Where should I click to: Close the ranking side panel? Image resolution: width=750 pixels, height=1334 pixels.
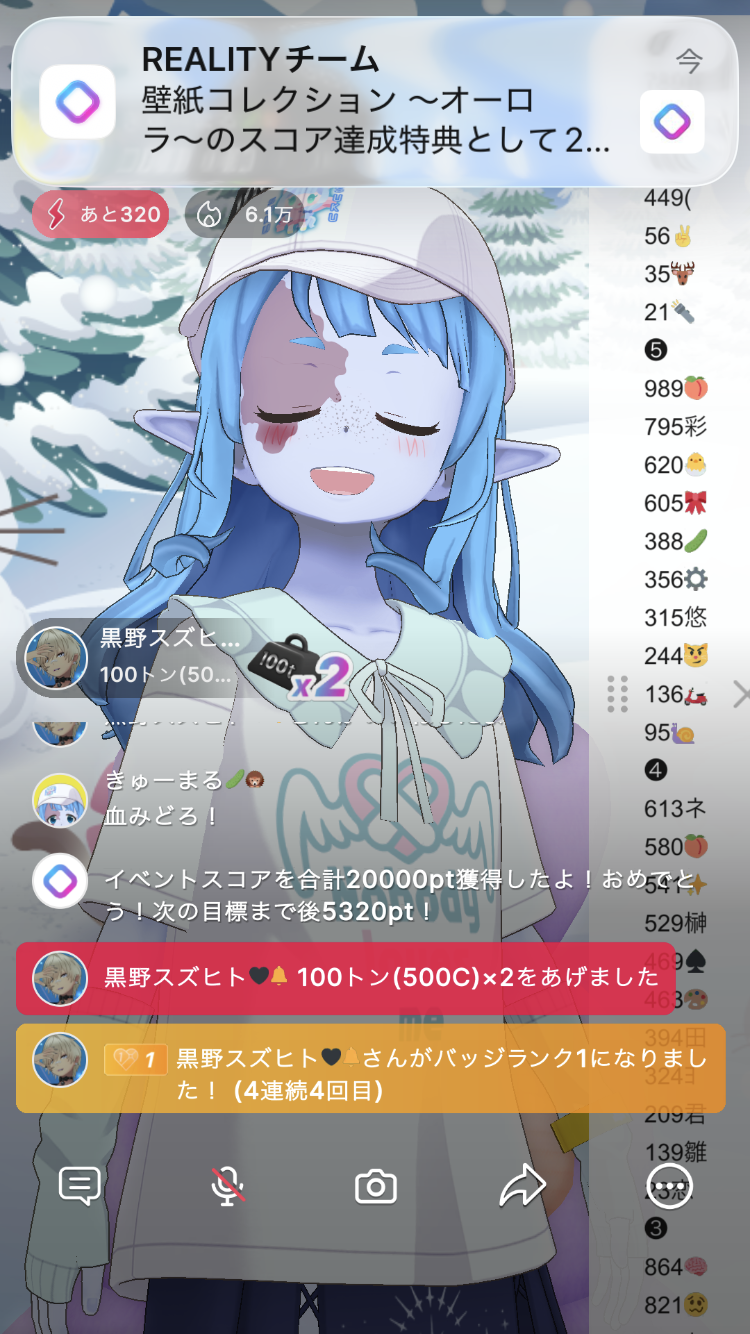click(x=740, y=693)
